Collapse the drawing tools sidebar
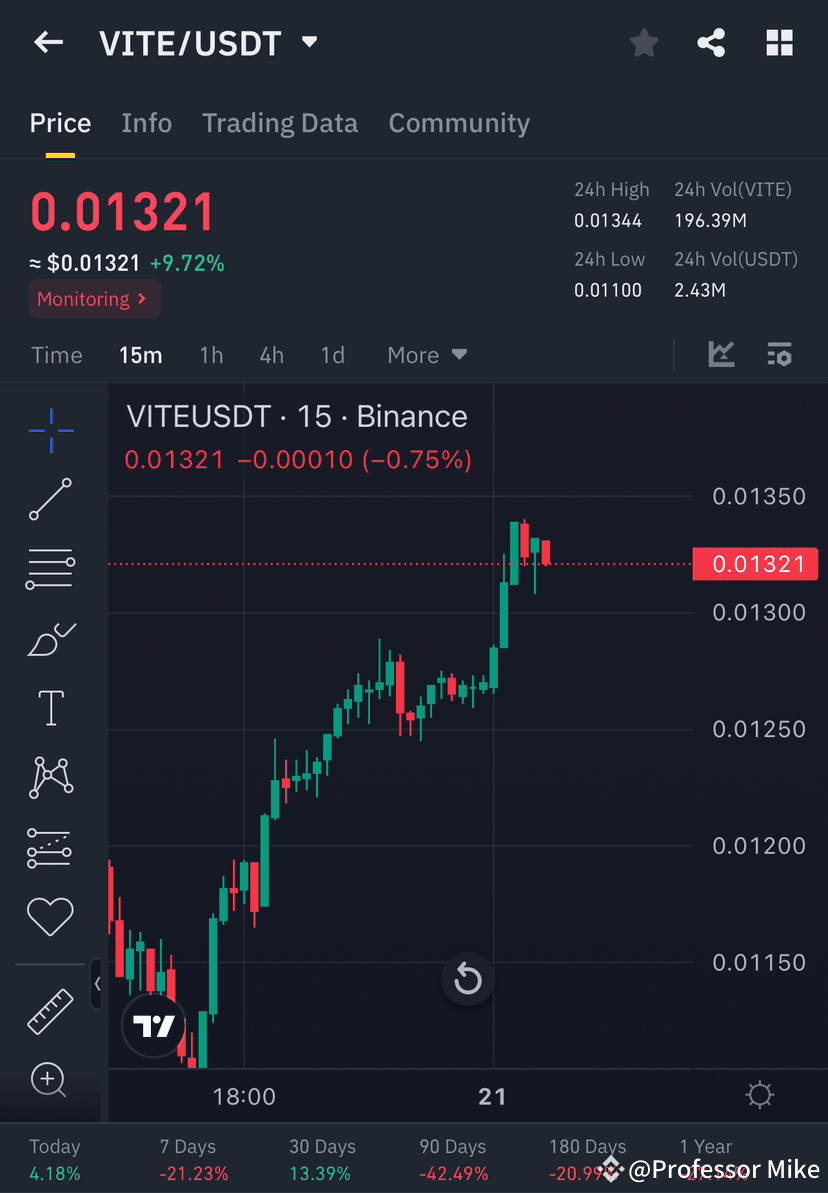The width and height of the screenshot is (828, 1193). click(x=97, y=984)
